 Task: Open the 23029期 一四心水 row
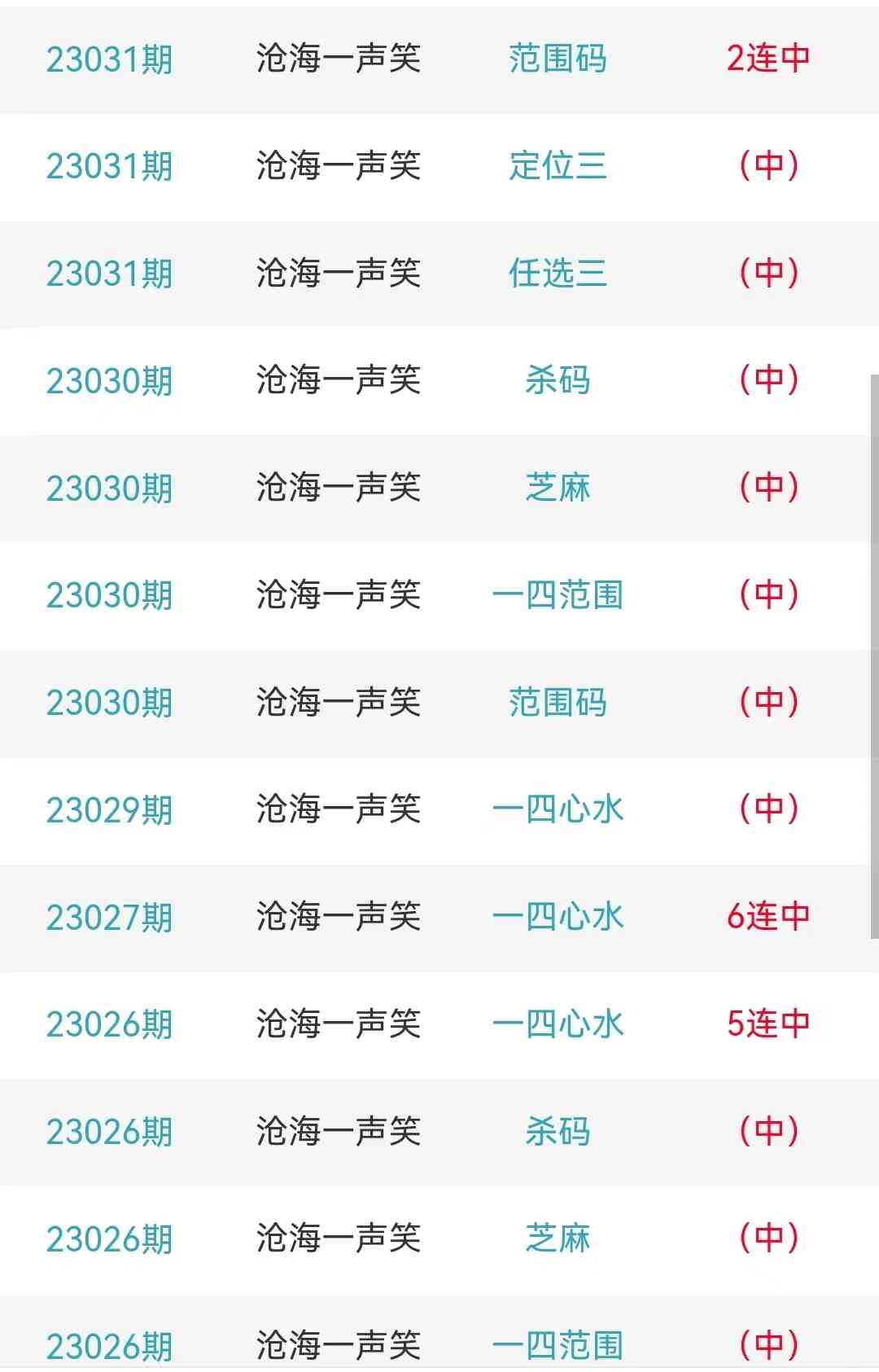pos(558,809)
